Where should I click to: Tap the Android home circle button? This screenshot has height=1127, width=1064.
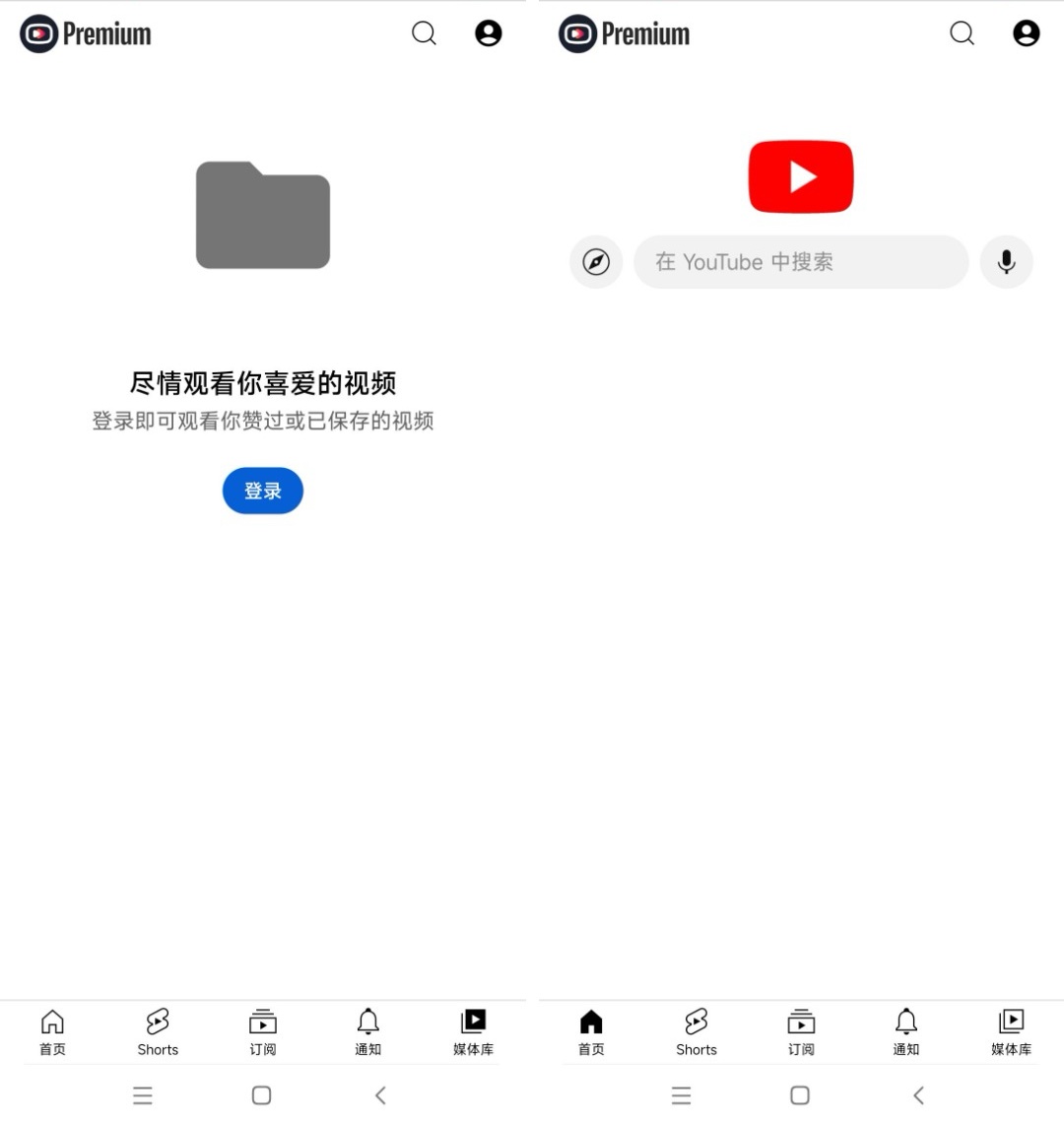[x=261, y=1094]
